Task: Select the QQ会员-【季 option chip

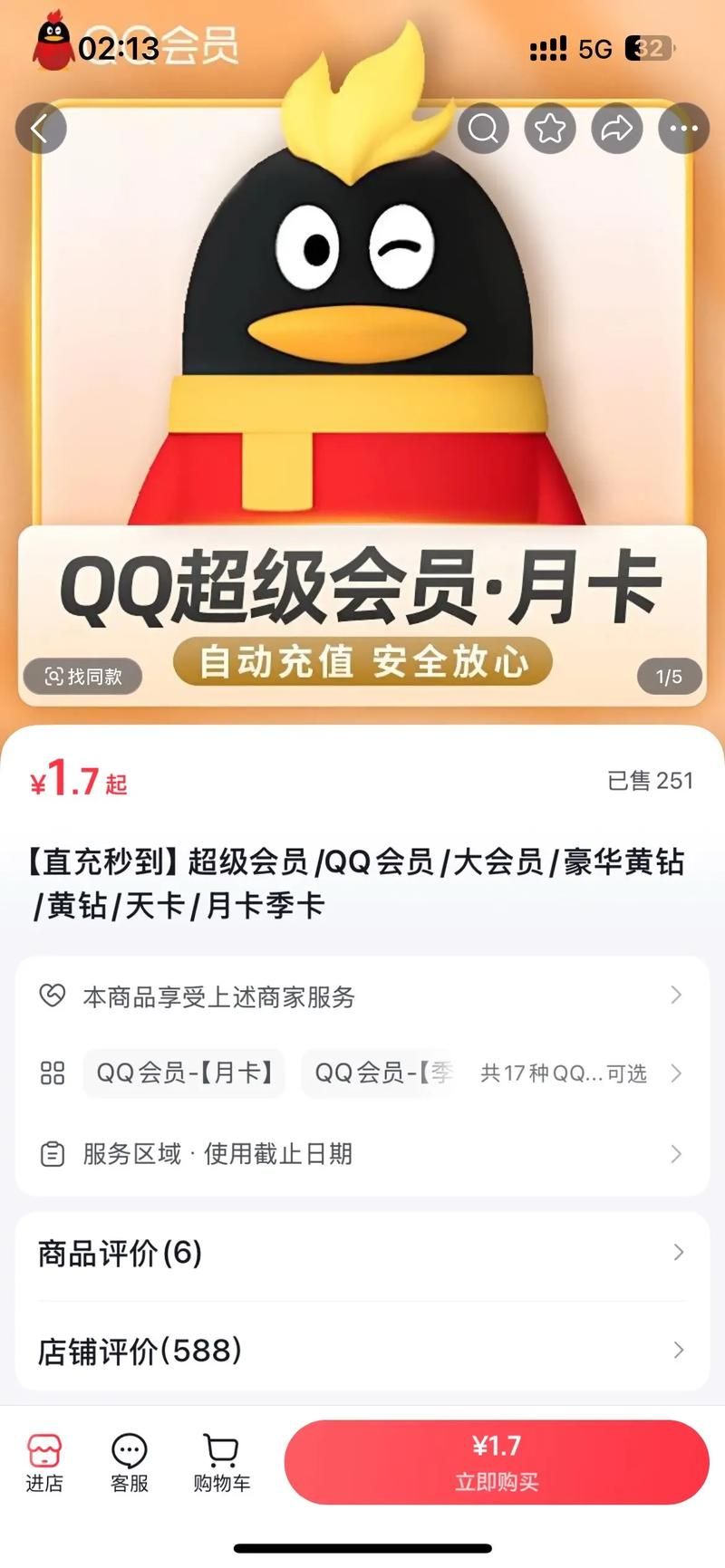Action: point(381,1073)
